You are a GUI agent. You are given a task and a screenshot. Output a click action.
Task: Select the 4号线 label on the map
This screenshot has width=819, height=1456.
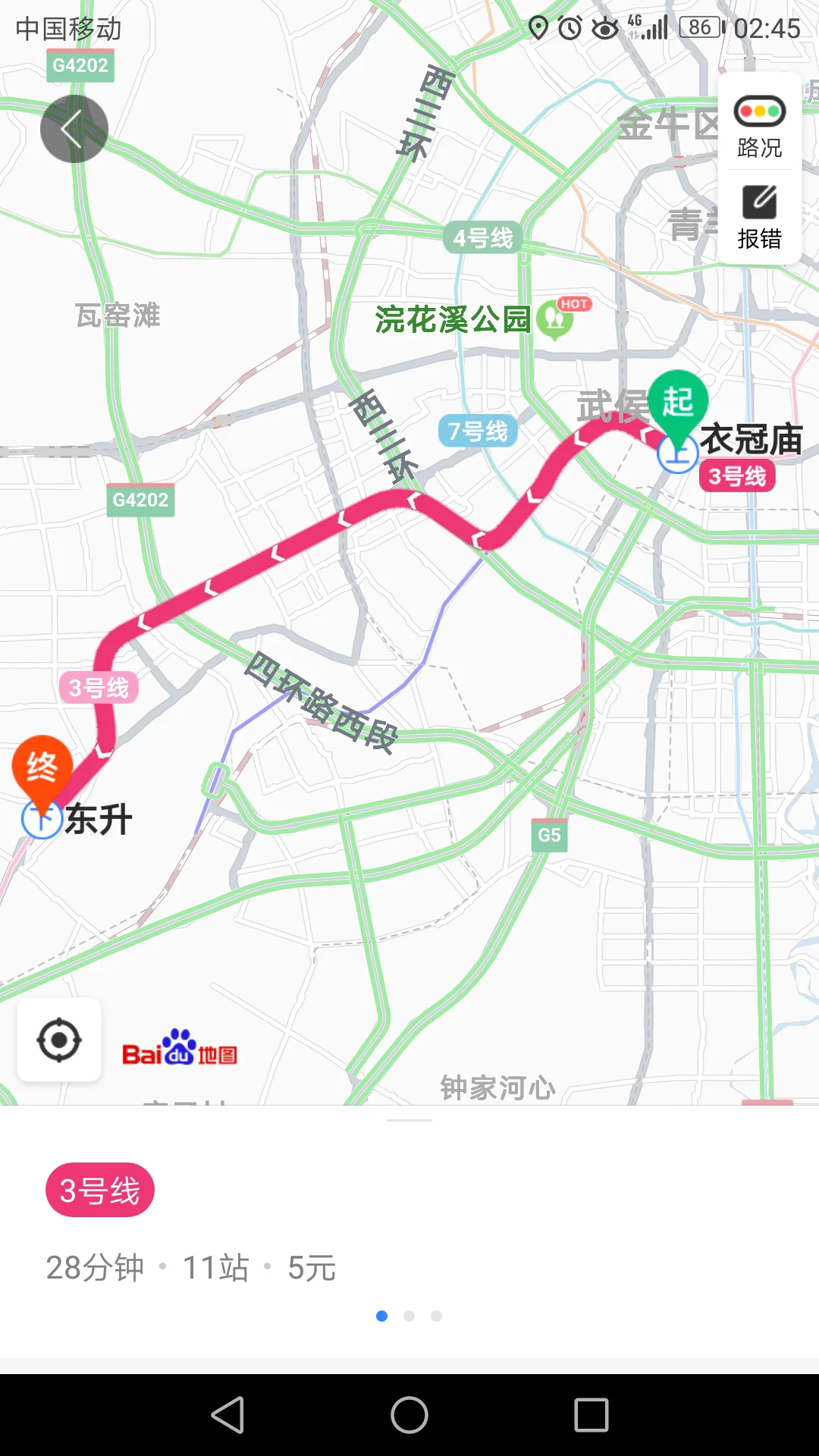483,237
